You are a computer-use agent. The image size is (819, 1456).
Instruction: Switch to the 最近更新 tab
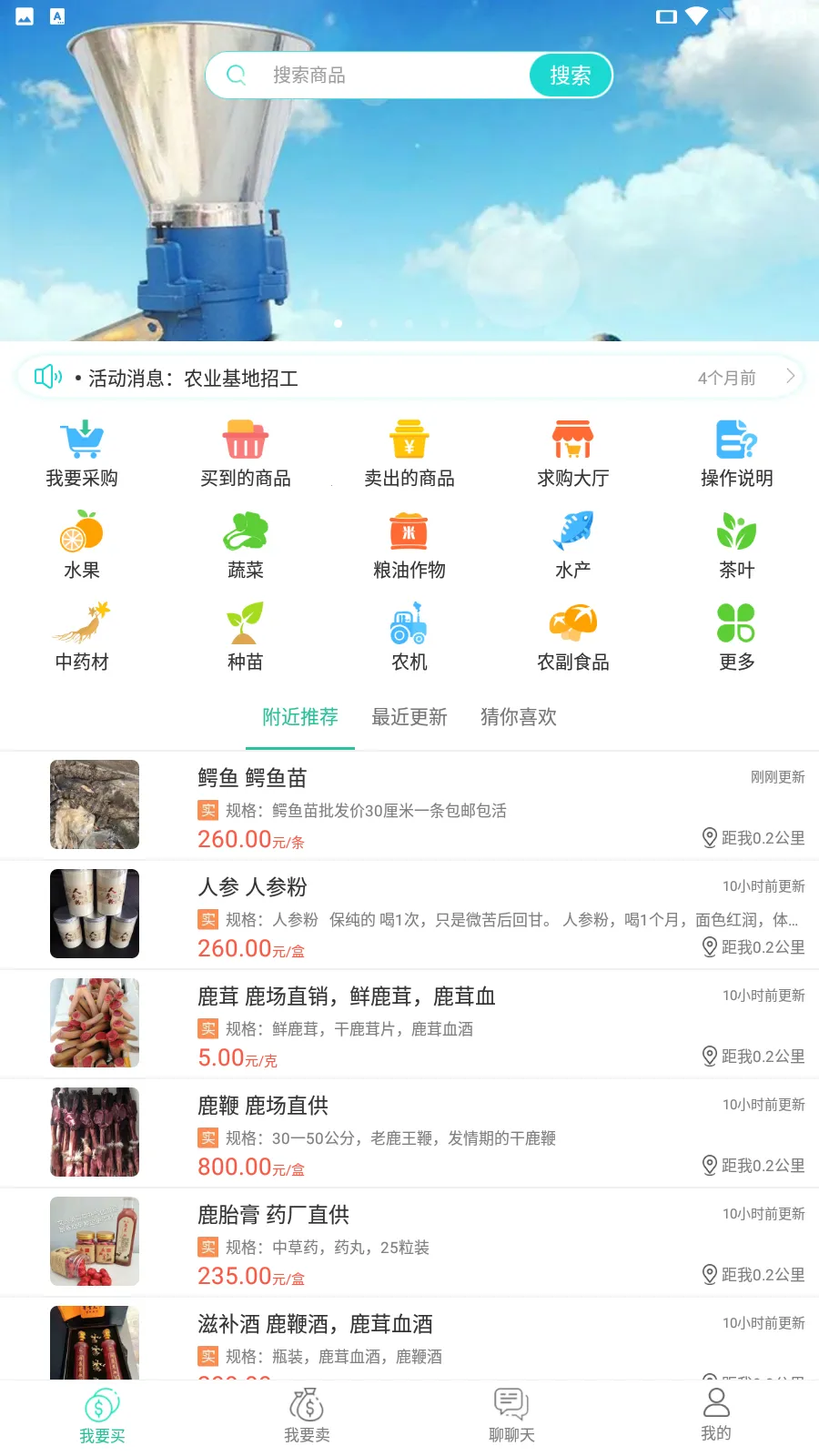pos(409,717)
